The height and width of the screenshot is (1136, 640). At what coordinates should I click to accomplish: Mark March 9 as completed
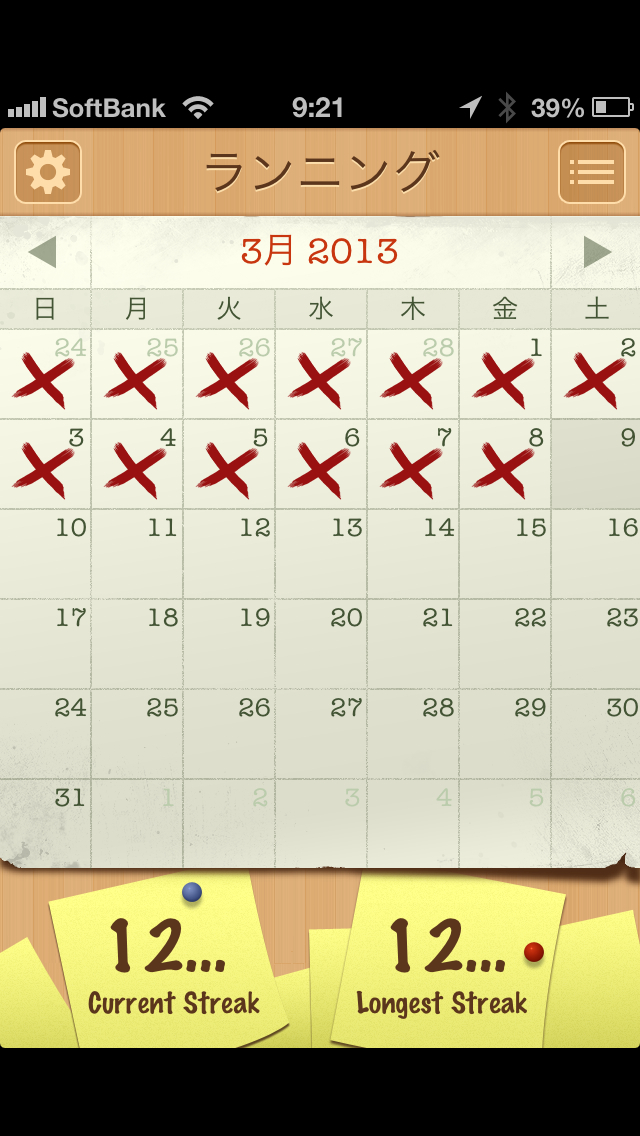[x=596, y=465]
